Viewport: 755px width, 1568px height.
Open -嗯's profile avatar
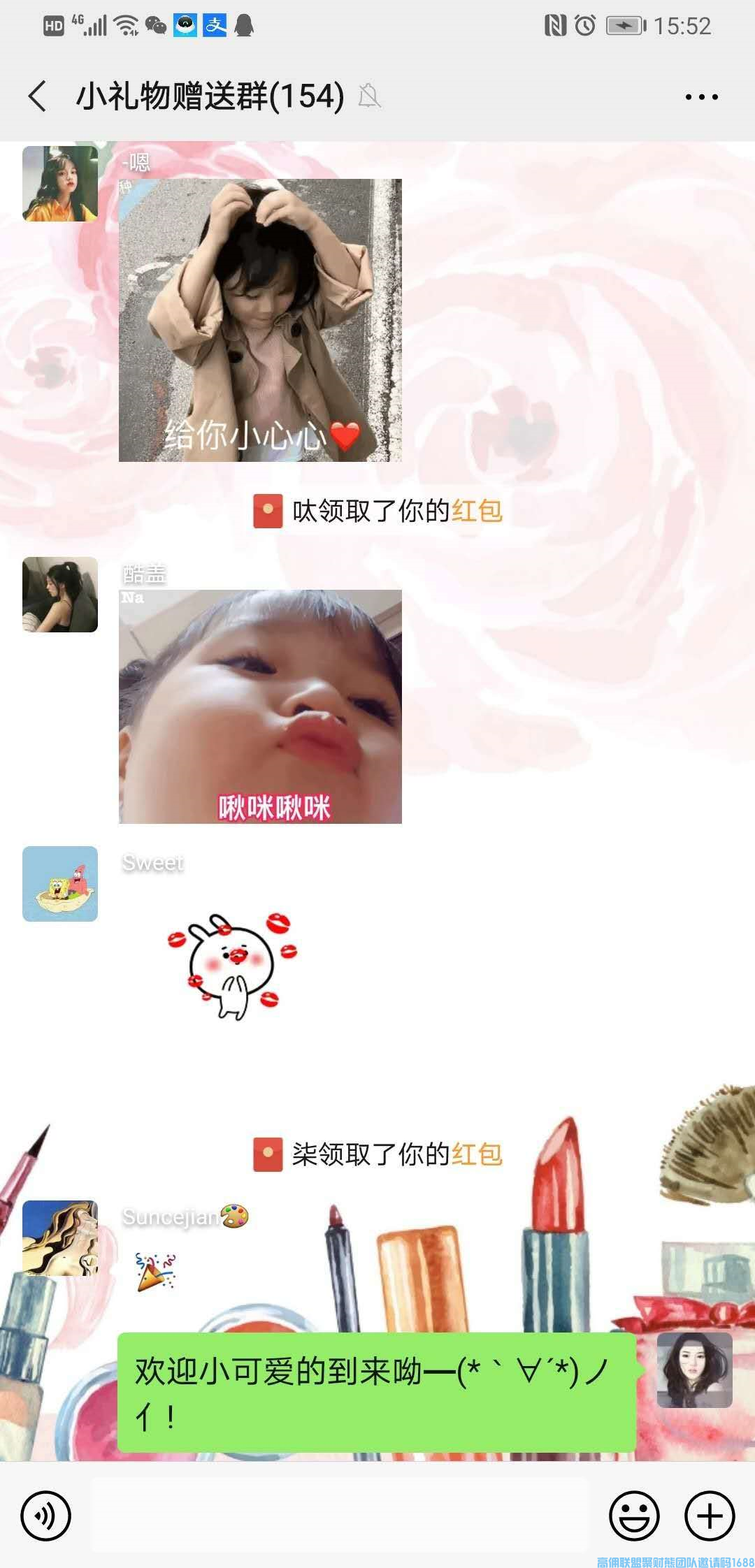pyautogui.click(x=60, y=184)
